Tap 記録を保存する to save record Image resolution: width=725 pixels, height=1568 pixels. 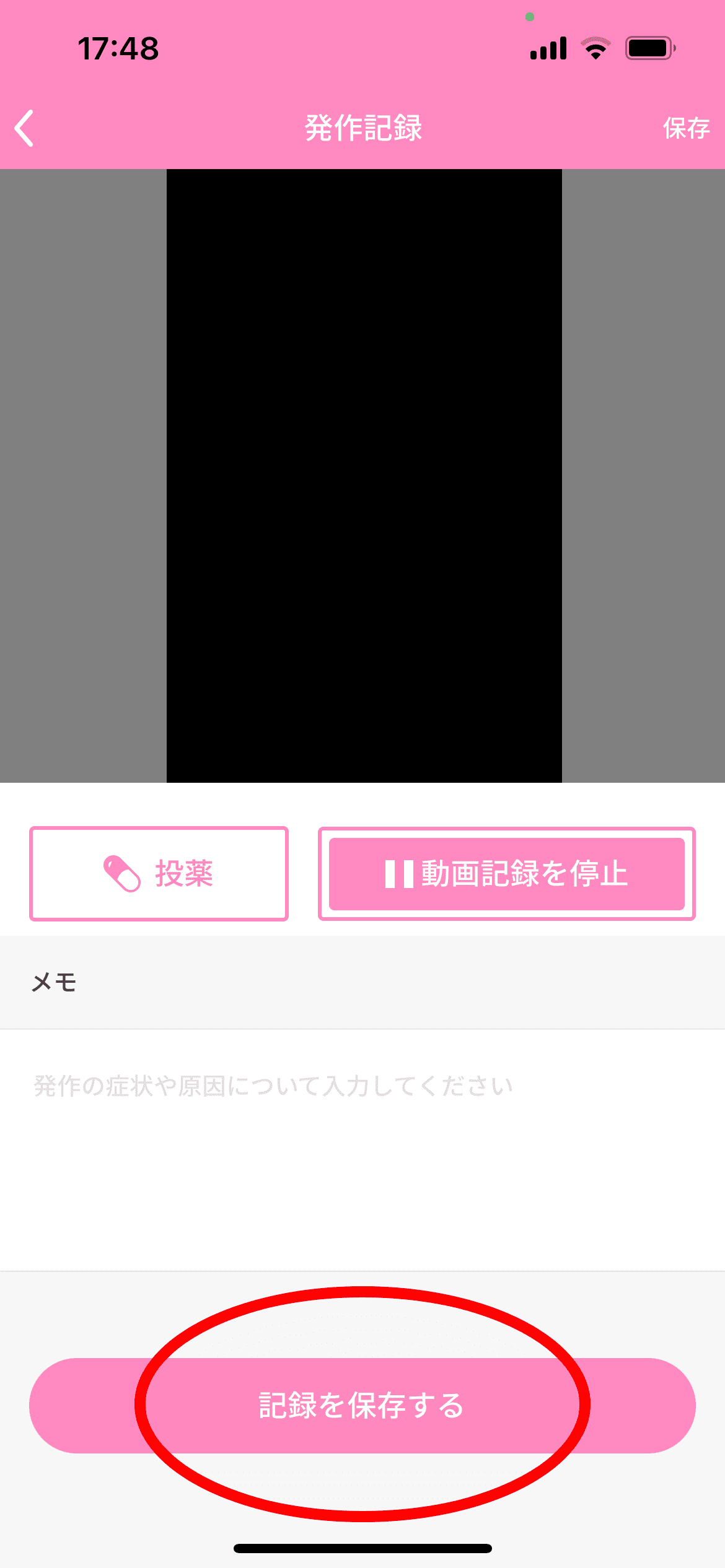click(x=362, y=1406)
